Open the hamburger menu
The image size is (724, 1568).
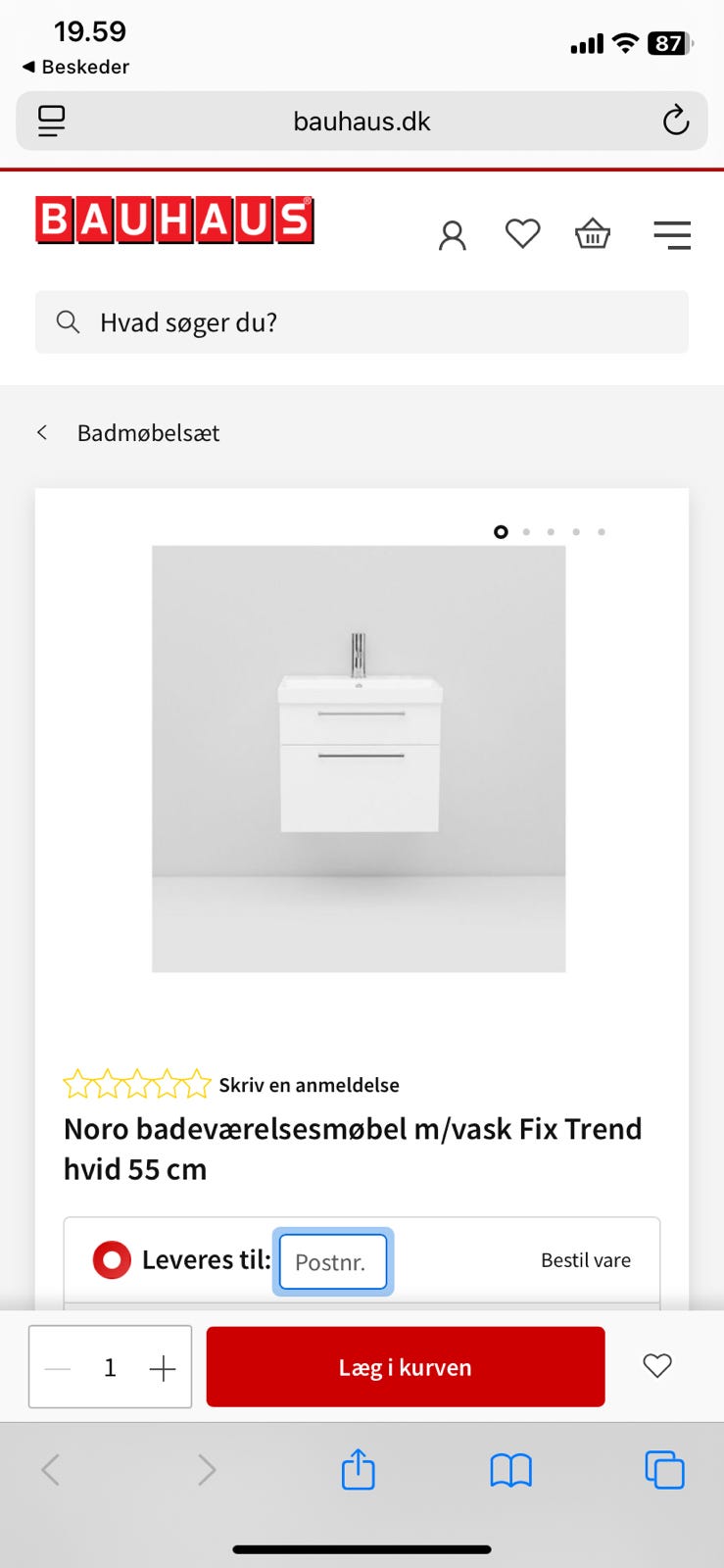point(672,234)
